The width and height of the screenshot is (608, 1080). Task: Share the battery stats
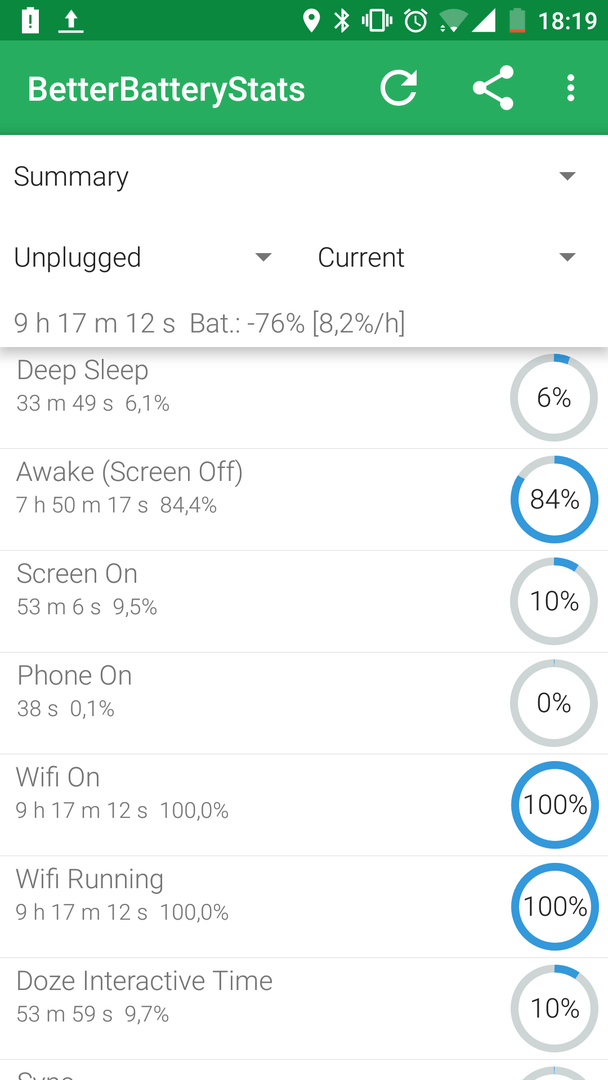(493, 88)
